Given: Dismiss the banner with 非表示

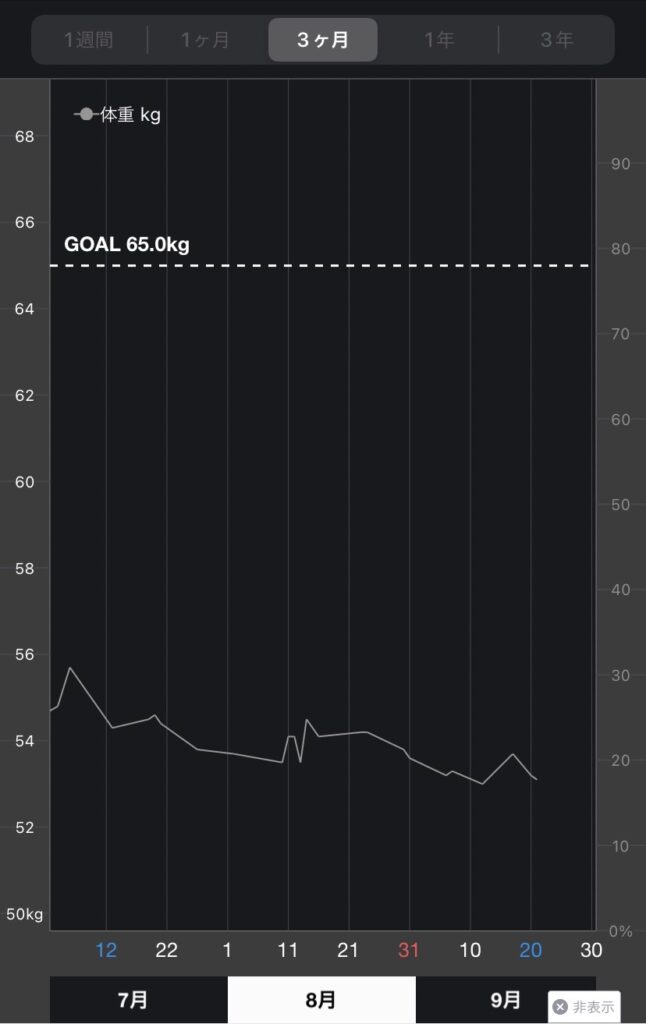Looking at the screenshot, I should click(584, 1006).
